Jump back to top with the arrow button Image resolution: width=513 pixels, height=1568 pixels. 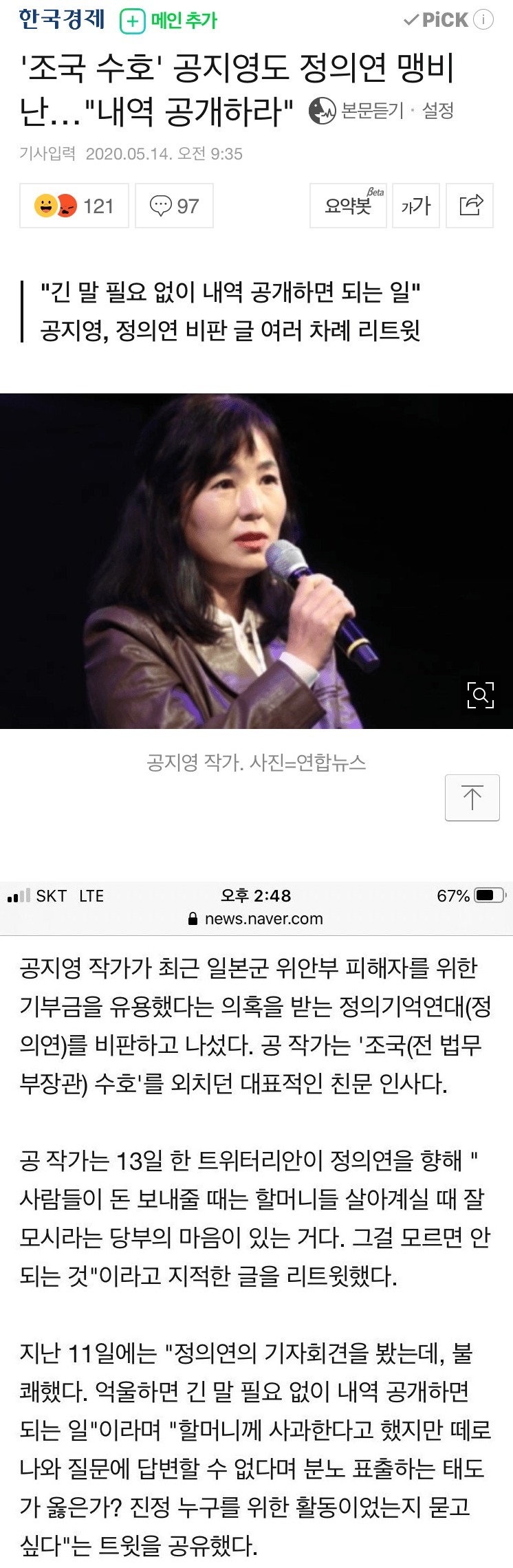point(472,798)
